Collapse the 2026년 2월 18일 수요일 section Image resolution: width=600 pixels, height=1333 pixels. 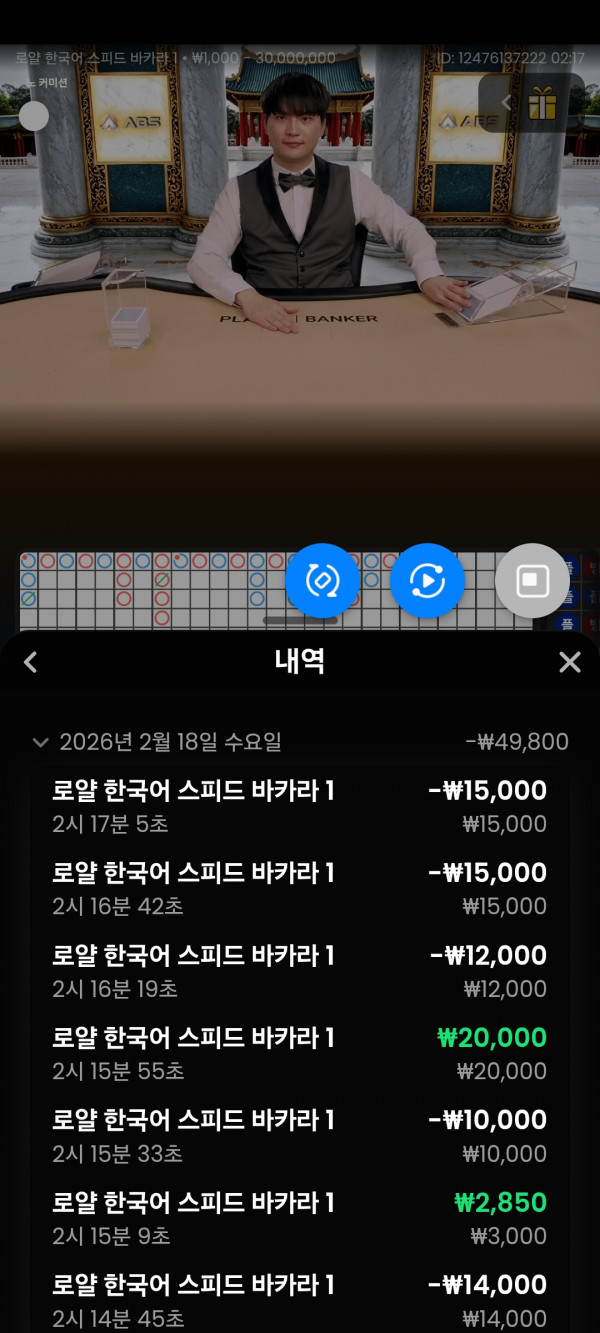click(41, 742)
